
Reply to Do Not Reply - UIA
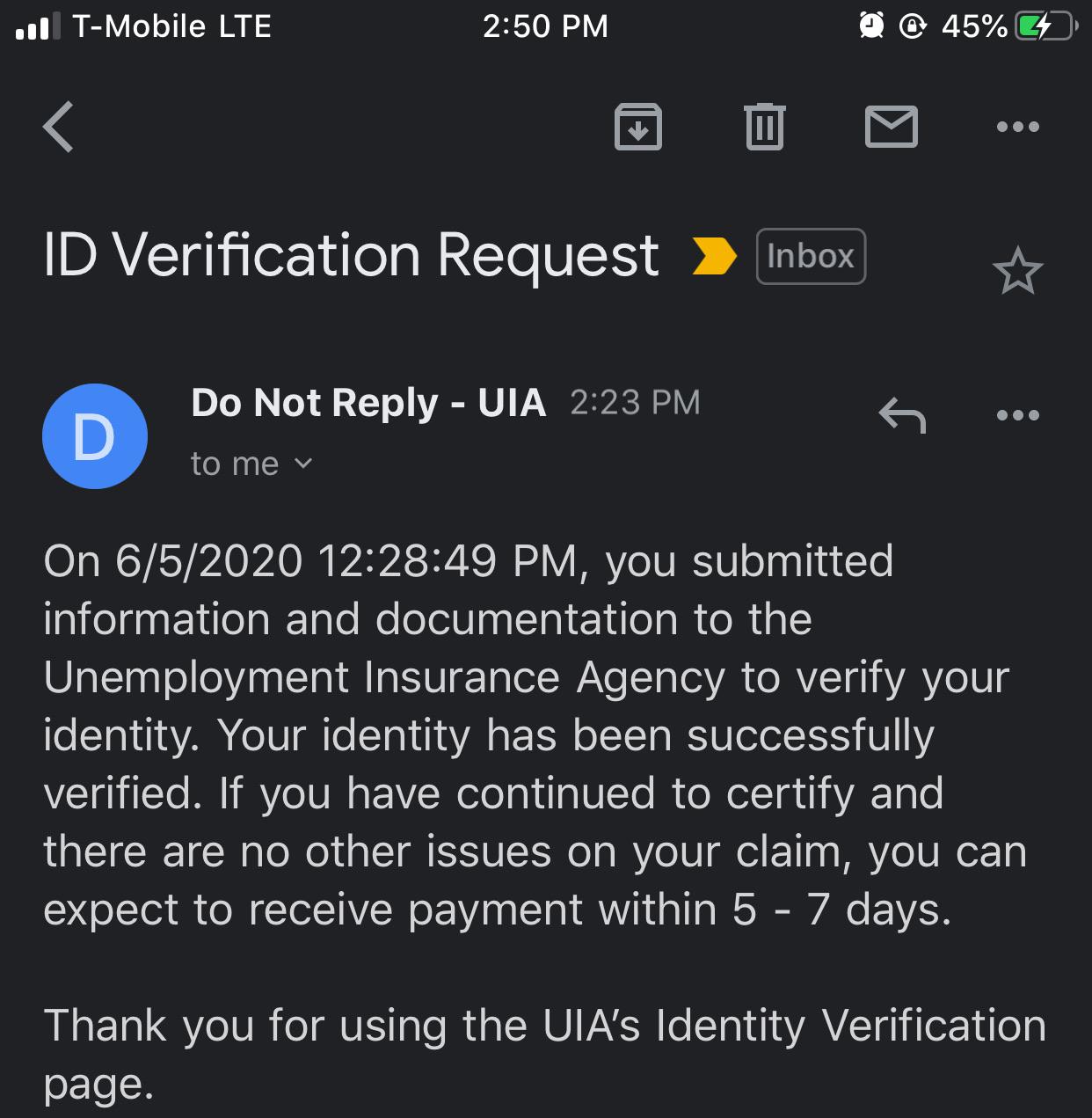click(902, 414)
